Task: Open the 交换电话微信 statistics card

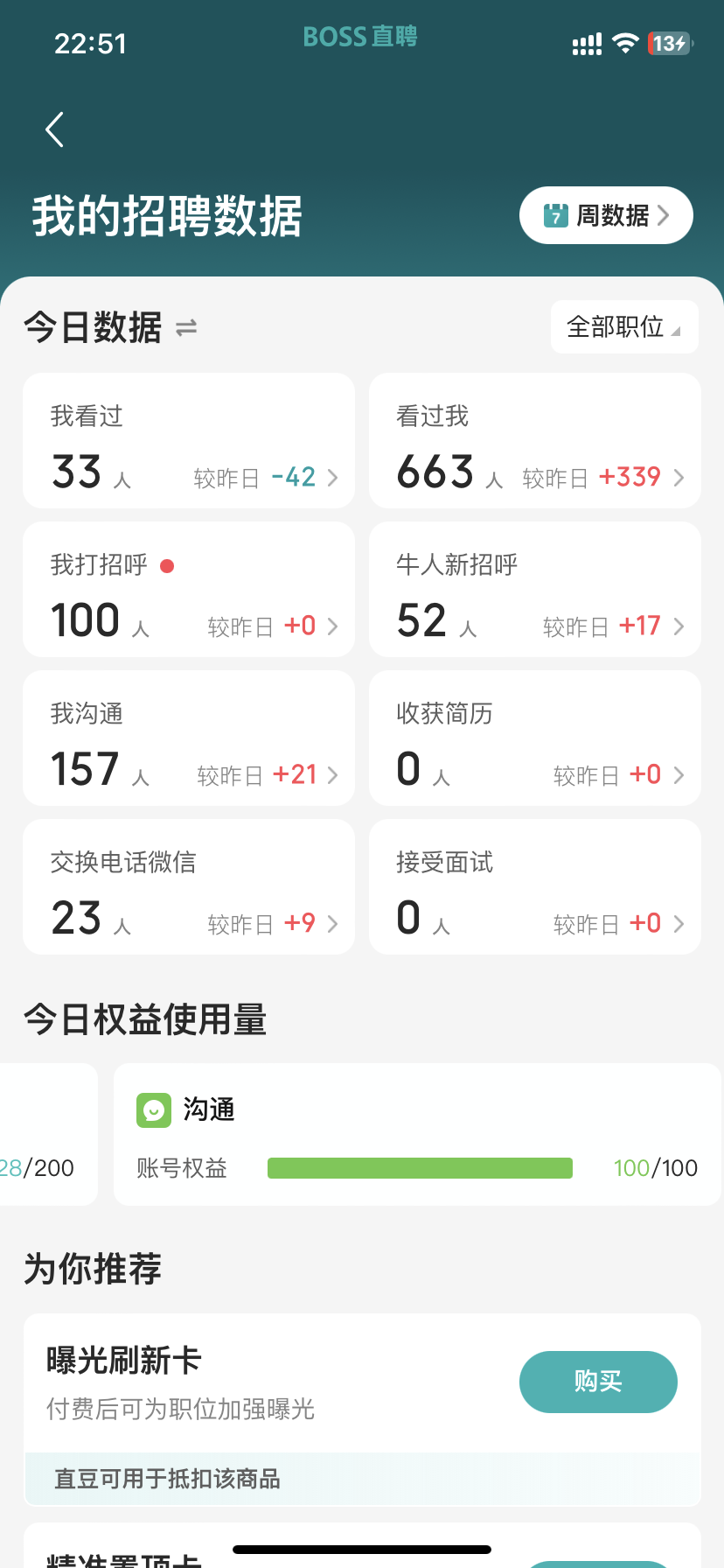Action: (x=188, y=886)
